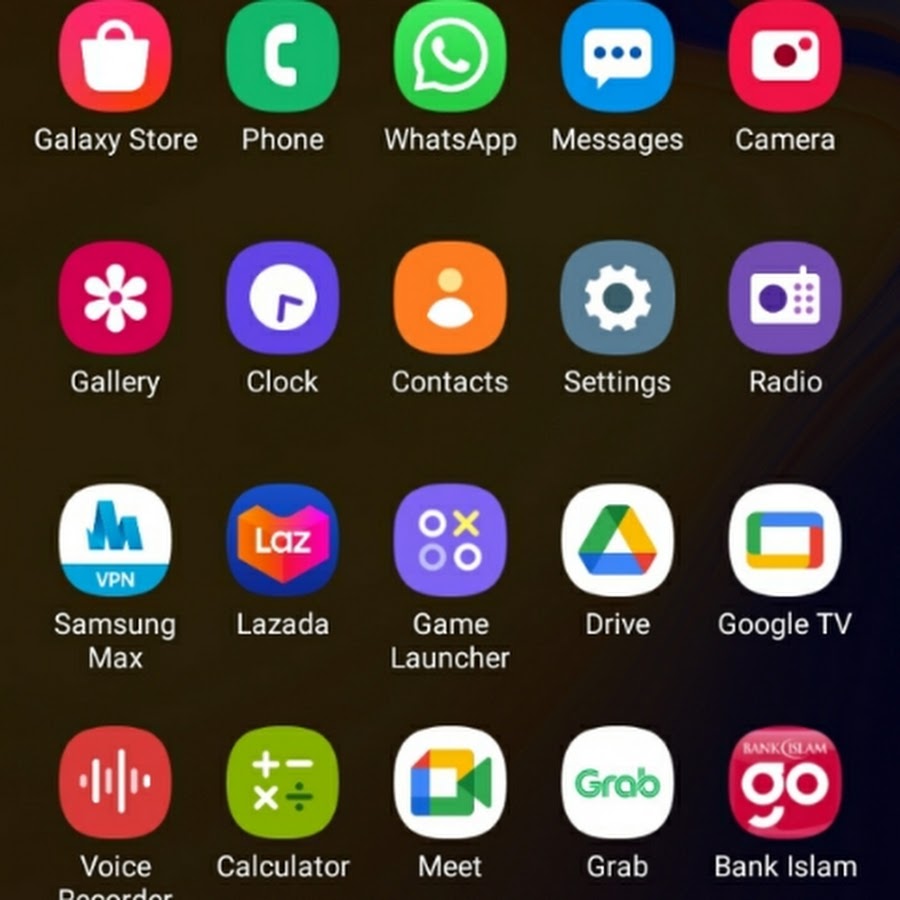900x900 pixels.
Task: Launch the Lazada shopping app
Action: 283,540
